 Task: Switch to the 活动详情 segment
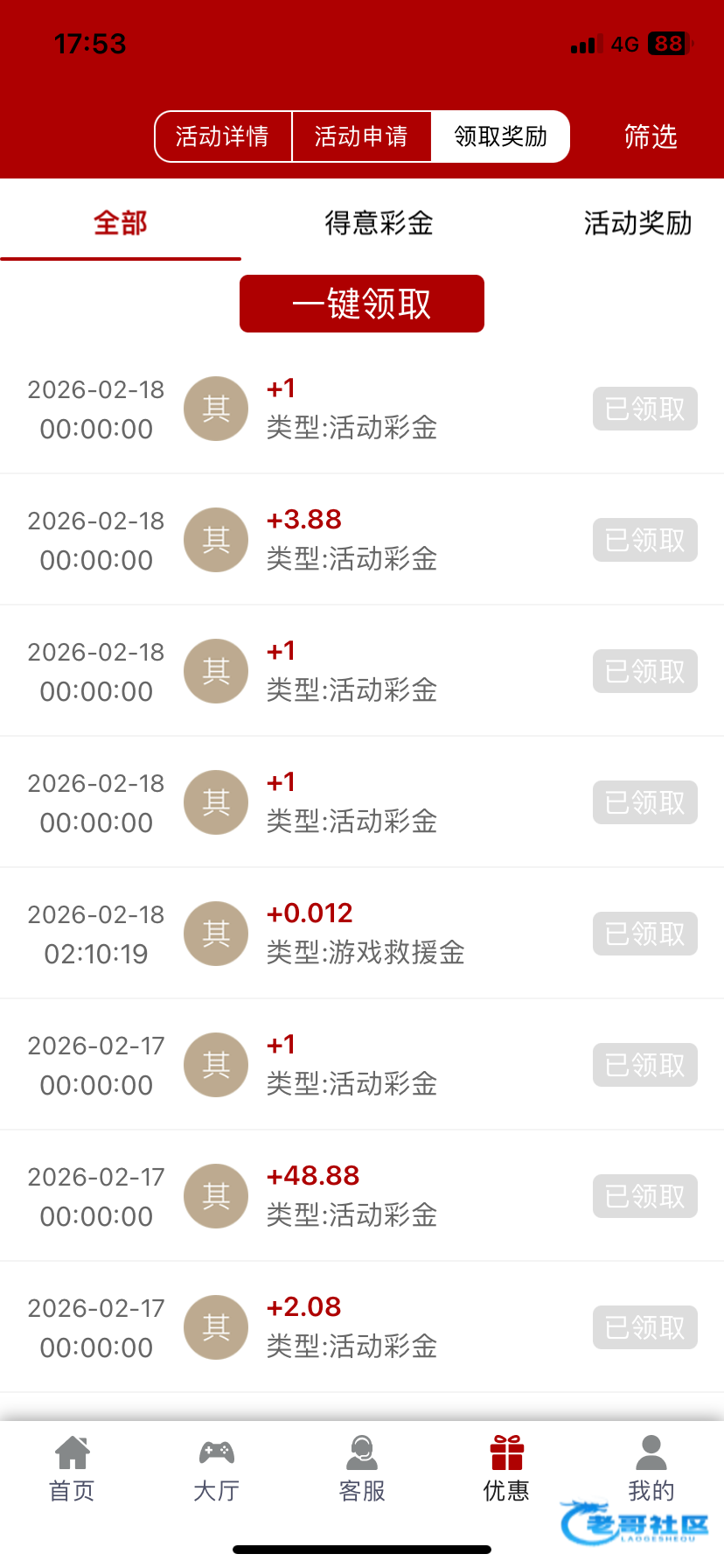(223, 136)
